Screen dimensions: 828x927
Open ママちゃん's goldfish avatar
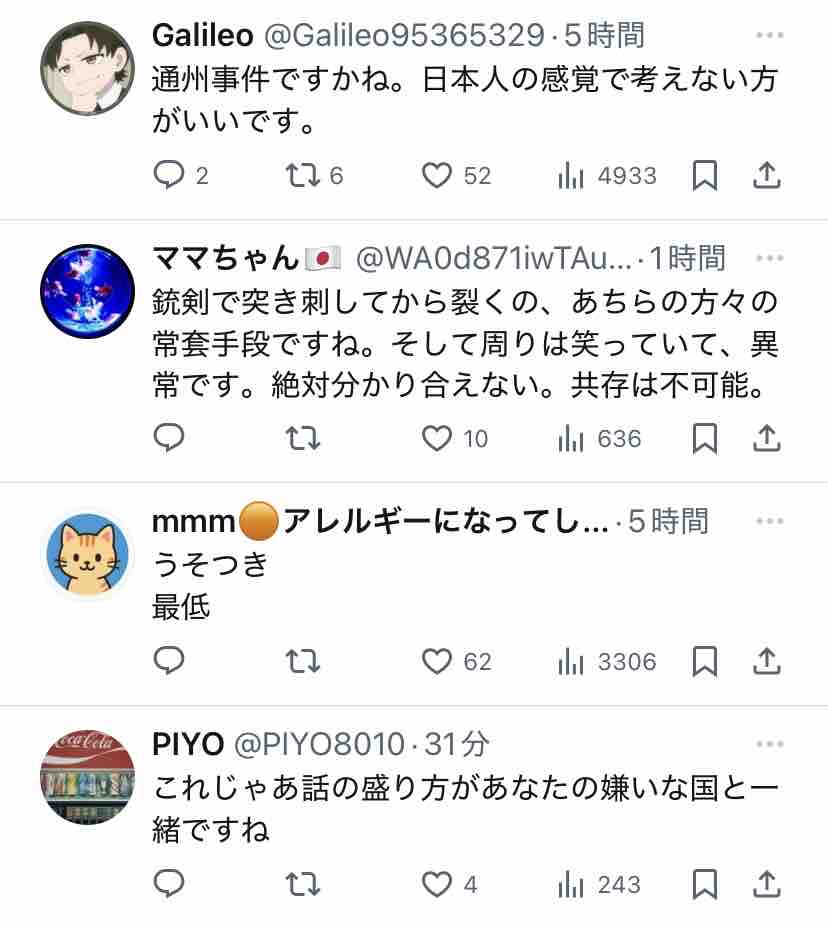(87, 291)
